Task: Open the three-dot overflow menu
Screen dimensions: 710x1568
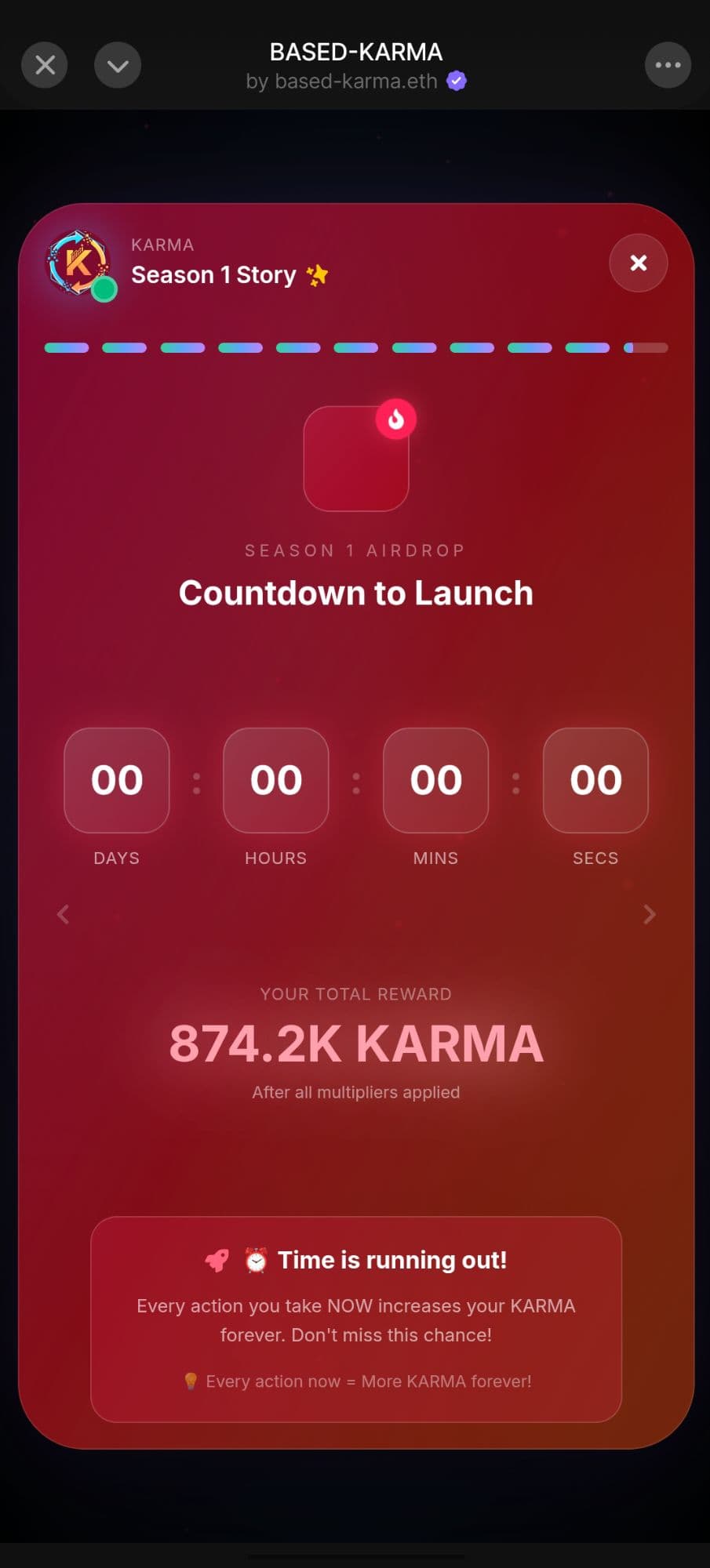Action: pyautogui.click(x=668, y=65)
